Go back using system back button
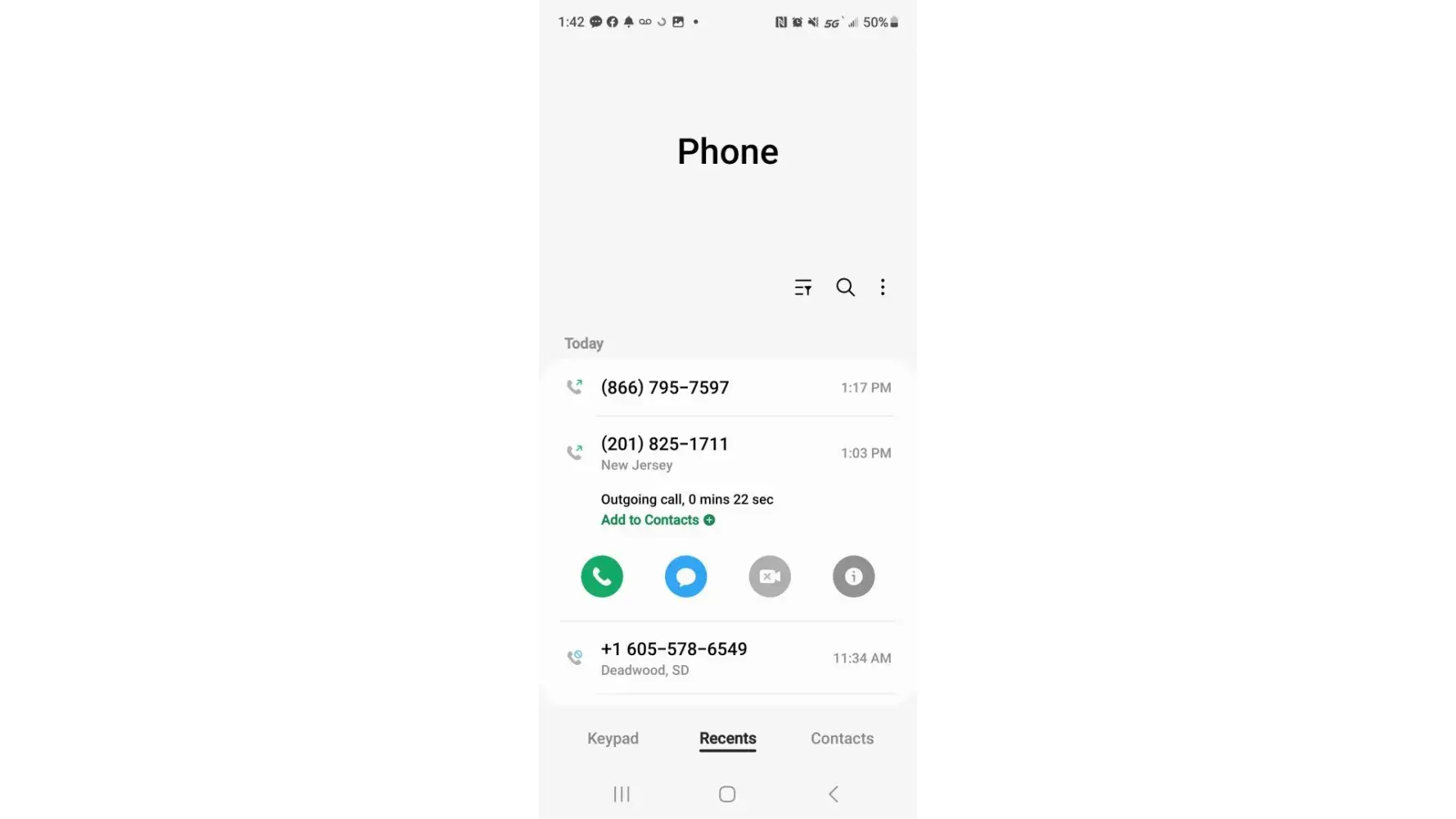This screenshot has width=1456, height=819. tap(833, 794)
